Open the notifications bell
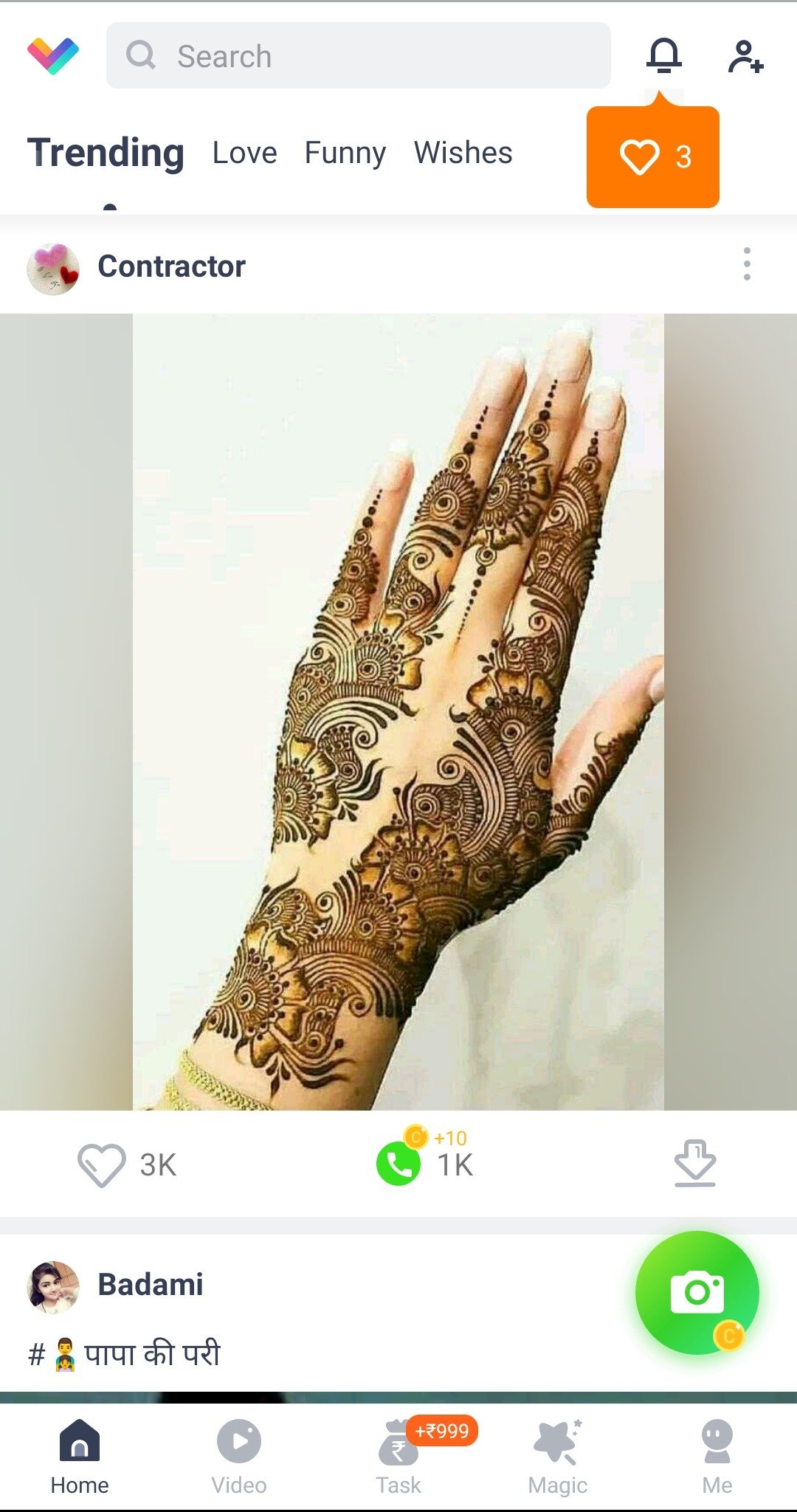Image resolution: width=797 pixels, height=1512 pixels. coord(663,55)
